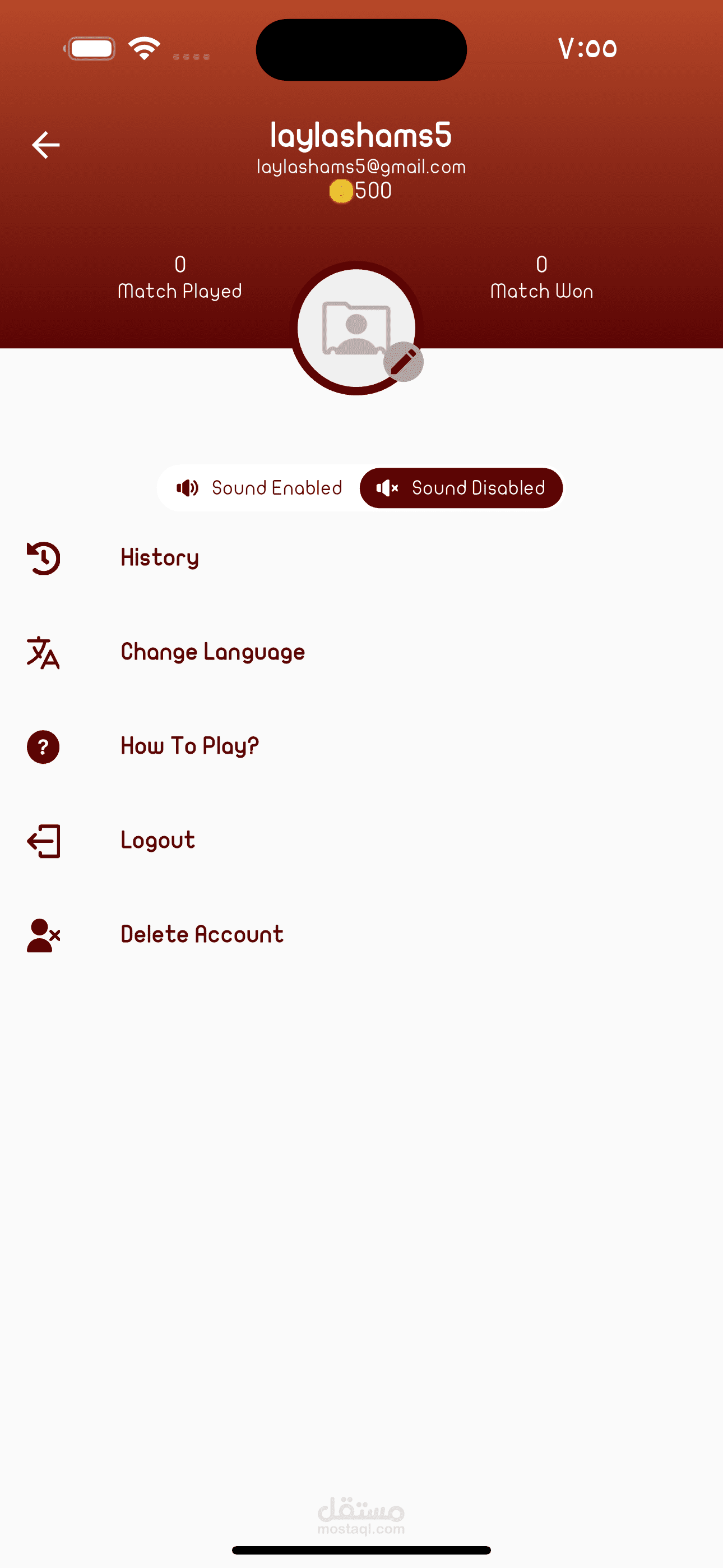The height and width of the screenshot is (1568, 723).
Task: Open Change Language setting
Action: pos(361,652)
